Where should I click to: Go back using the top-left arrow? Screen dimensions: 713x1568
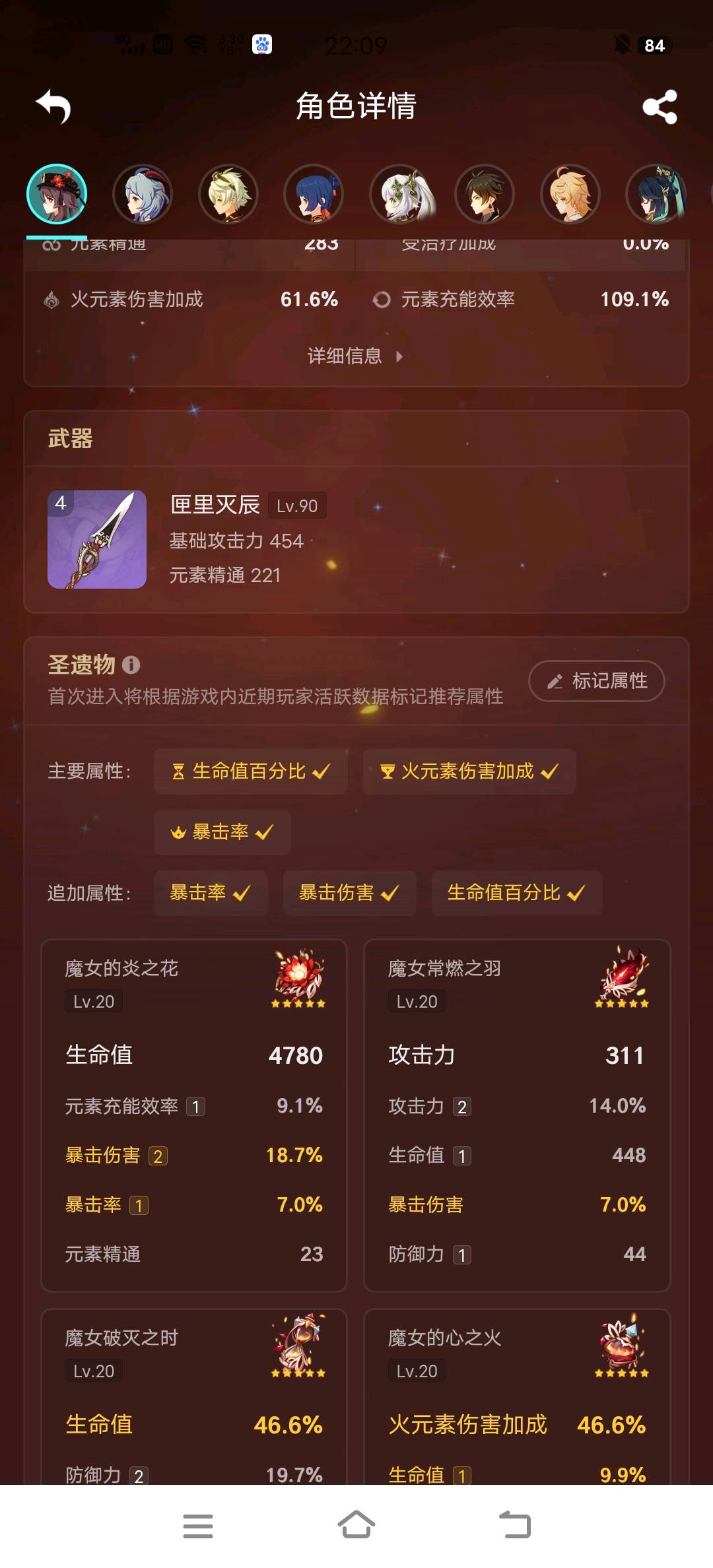tap(53, 106)
